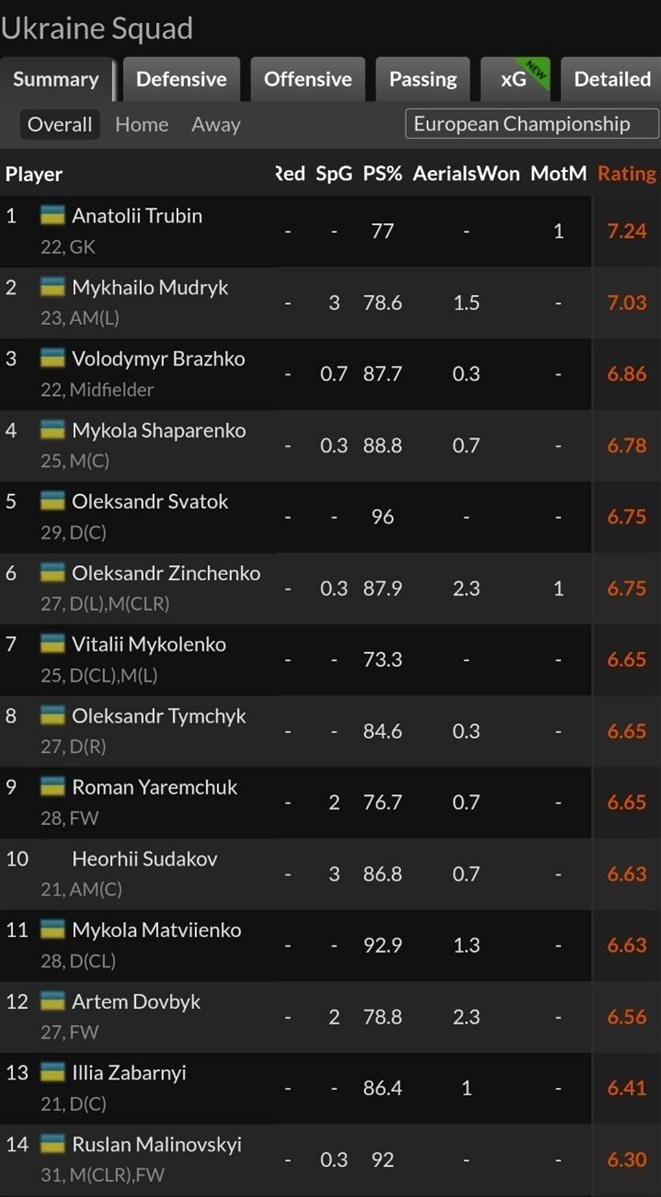
Task: Open Mykhailo Mudryk's player page
Action: [x=150, y=287]
